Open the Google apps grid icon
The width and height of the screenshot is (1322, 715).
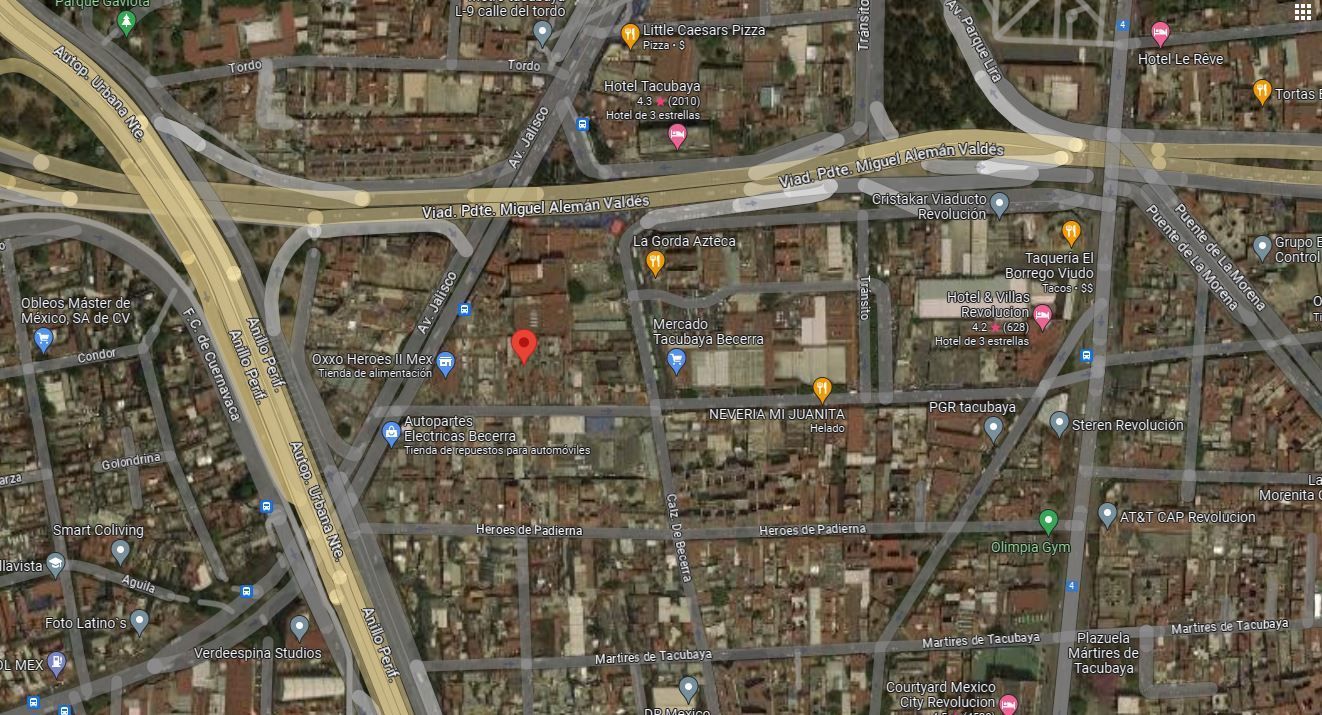coord(1302,12)
